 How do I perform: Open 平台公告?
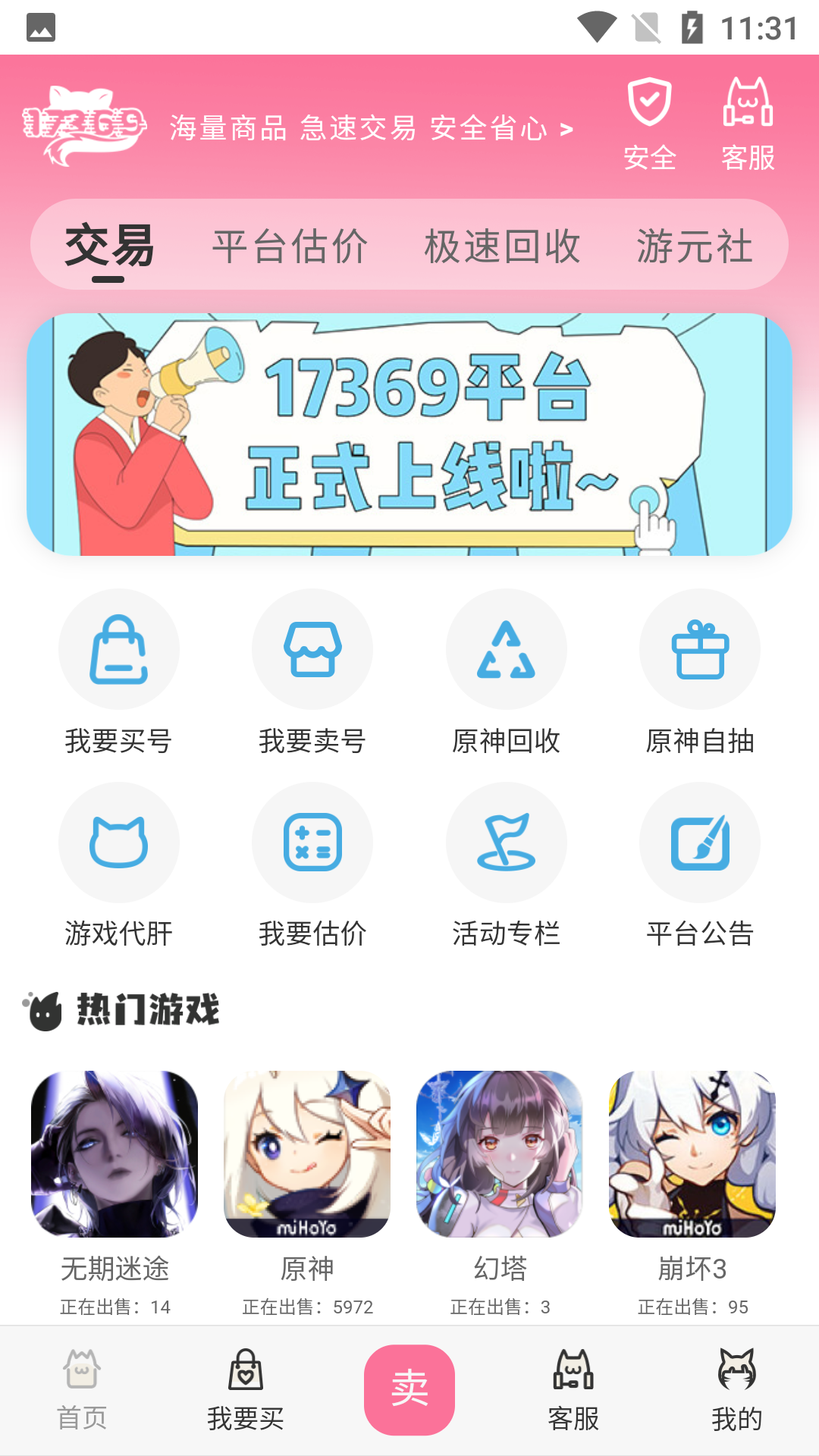(700, 866)
